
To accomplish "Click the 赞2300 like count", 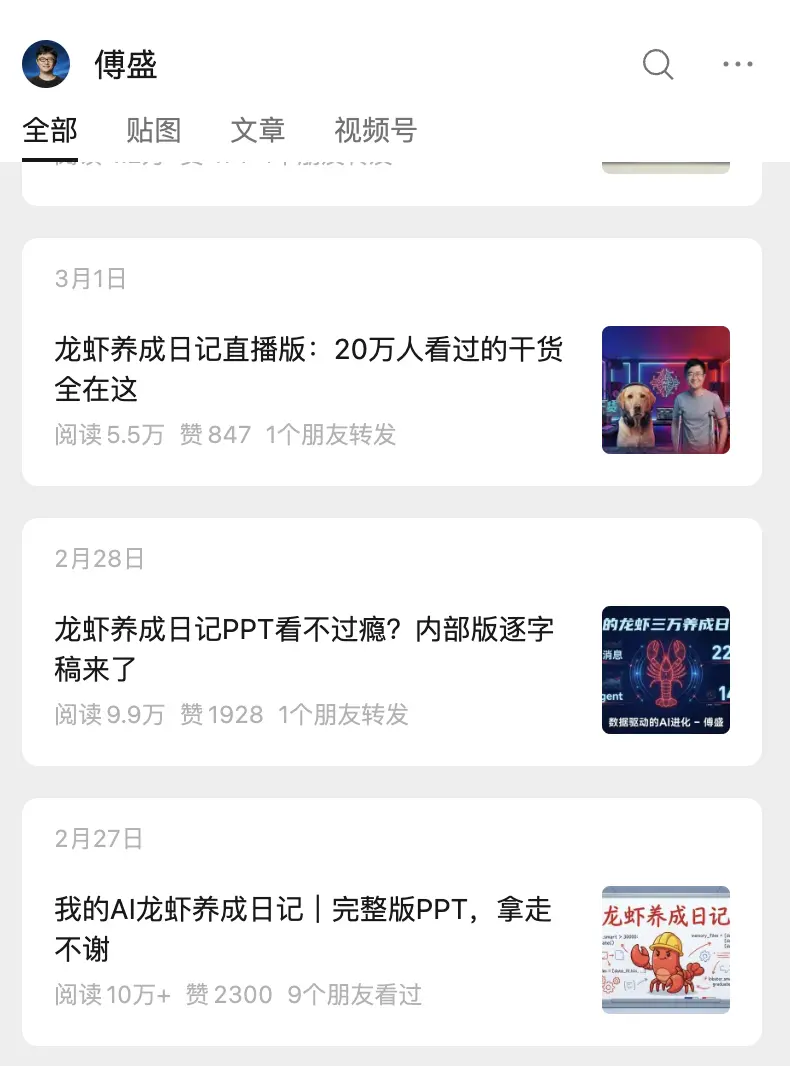I will (x=228, y=995).
